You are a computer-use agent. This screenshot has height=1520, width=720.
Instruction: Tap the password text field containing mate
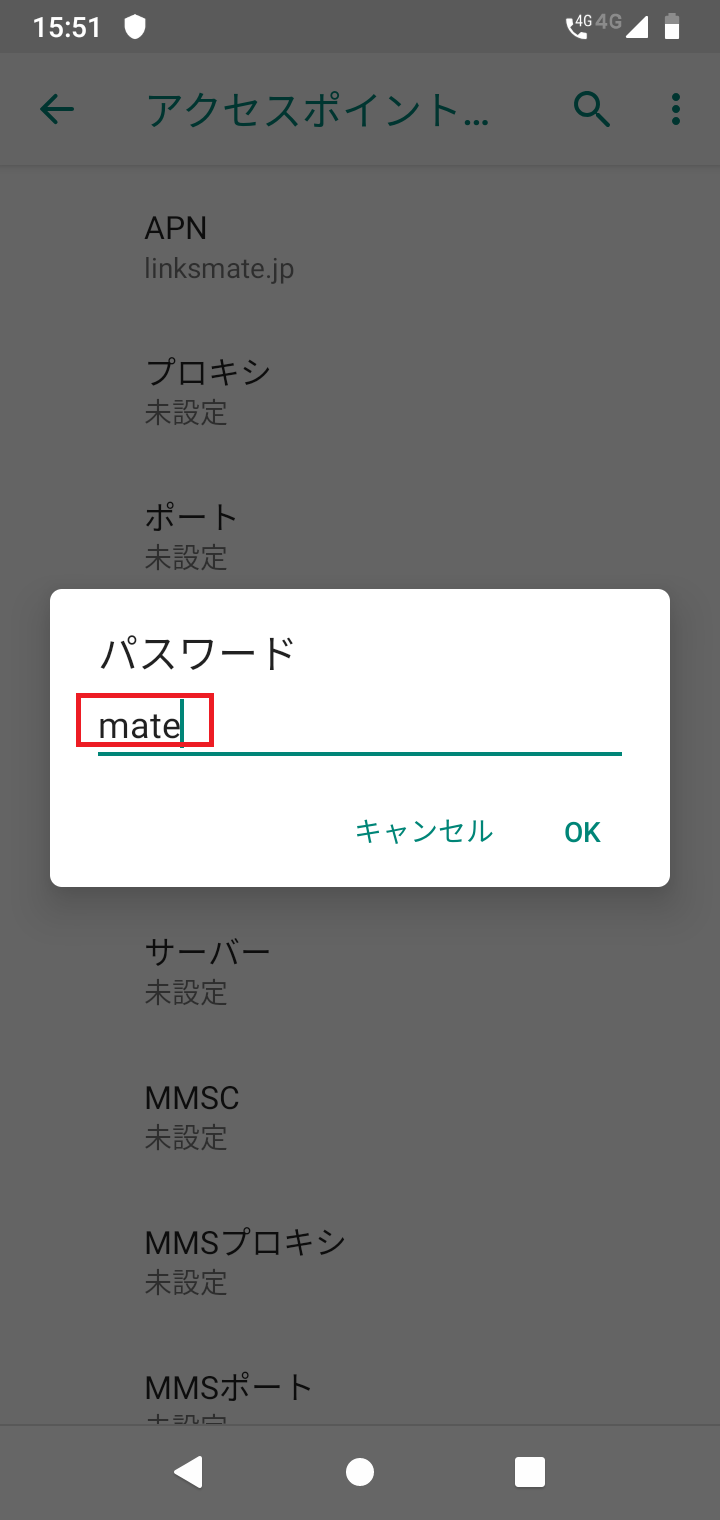coord(360,726)
